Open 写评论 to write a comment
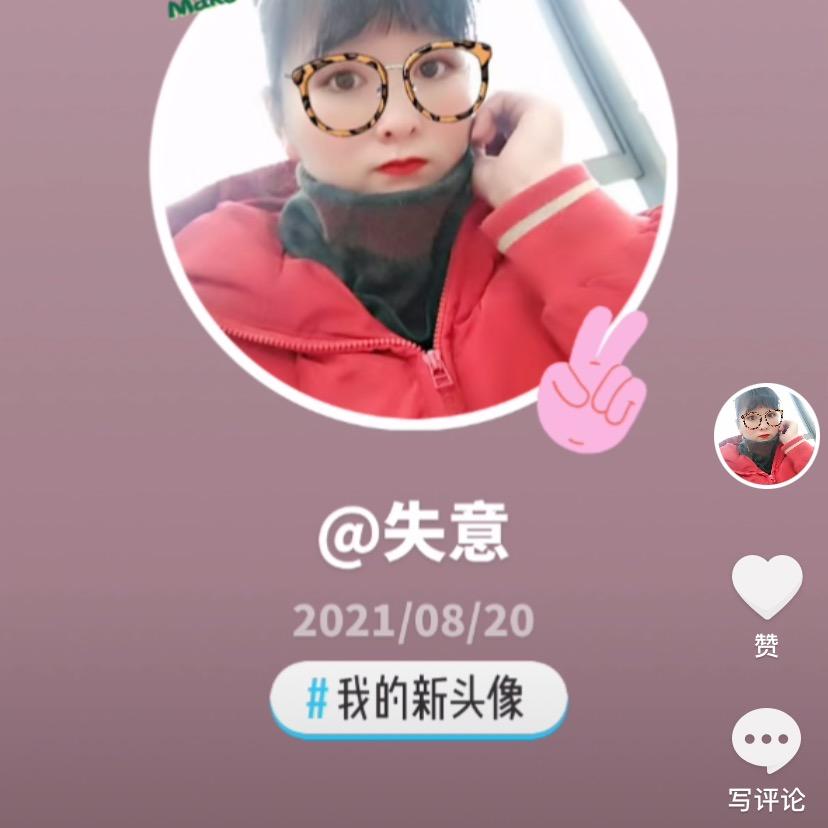 767,741
